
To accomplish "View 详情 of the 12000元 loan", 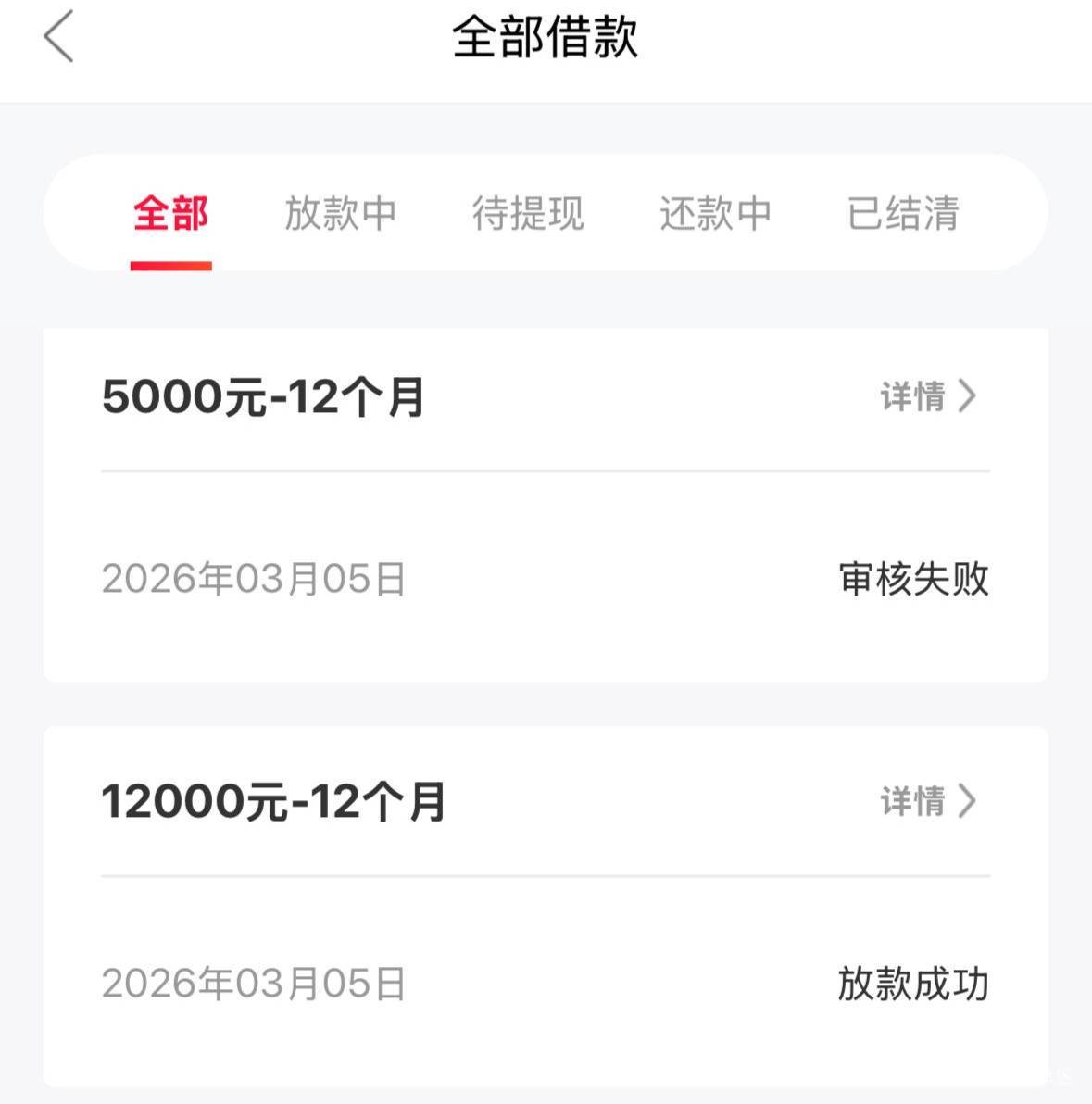I will [927, 801].
